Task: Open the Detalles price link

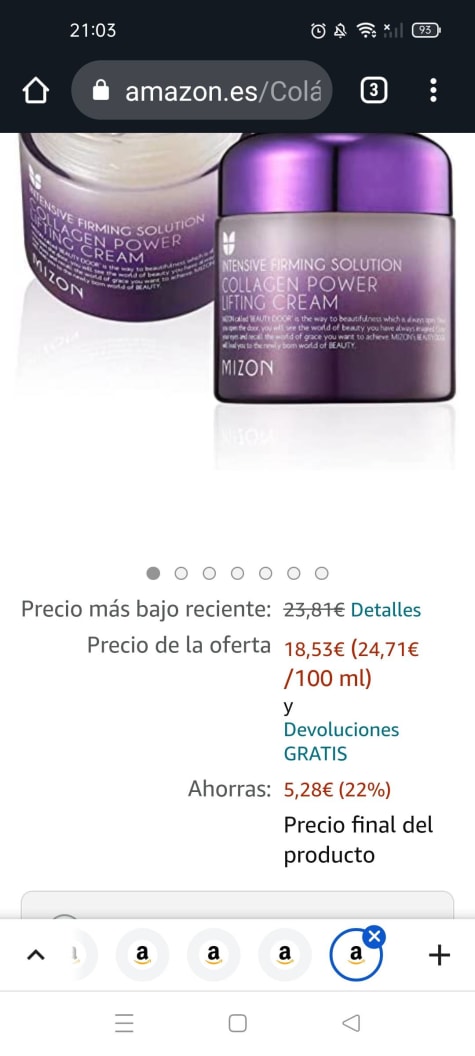Action: coord(386,610)
